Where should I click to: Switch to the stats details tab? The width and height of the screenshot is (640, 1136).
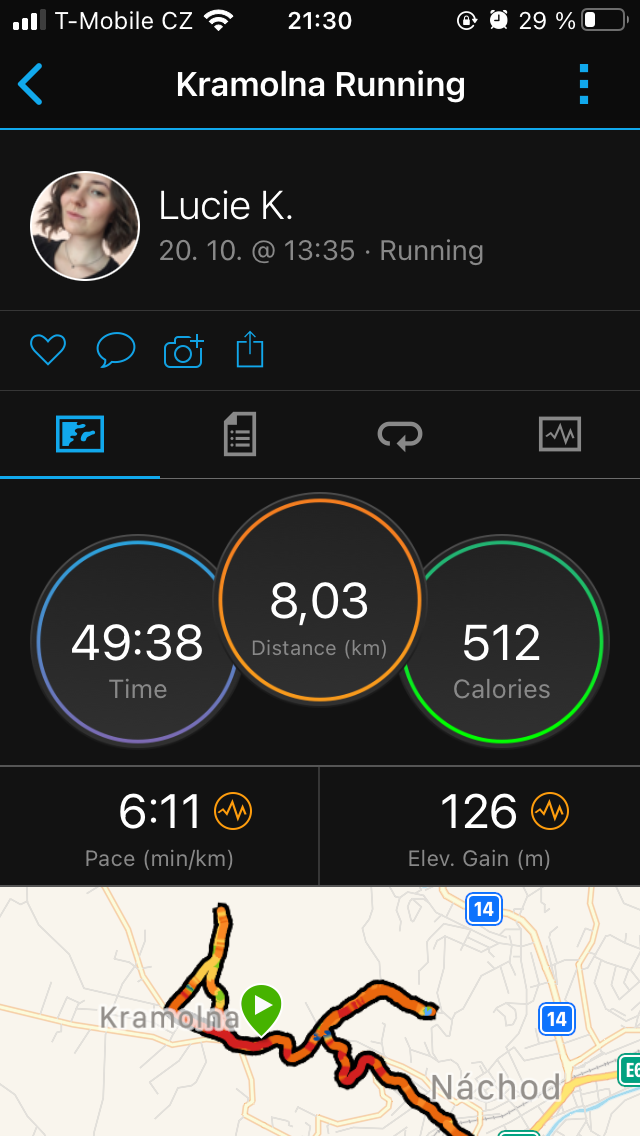(240, 434)
